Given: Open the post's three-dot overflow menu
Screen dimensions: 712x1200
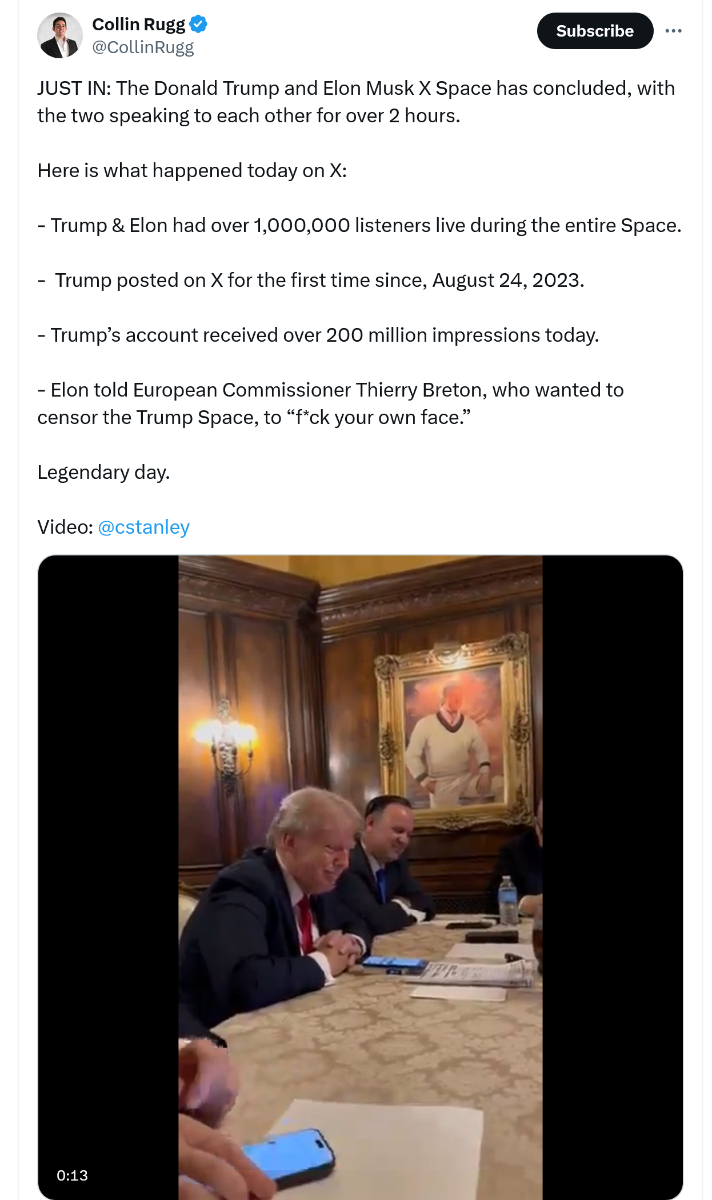Looking at the screenshot, I should (x=673, y=31).
